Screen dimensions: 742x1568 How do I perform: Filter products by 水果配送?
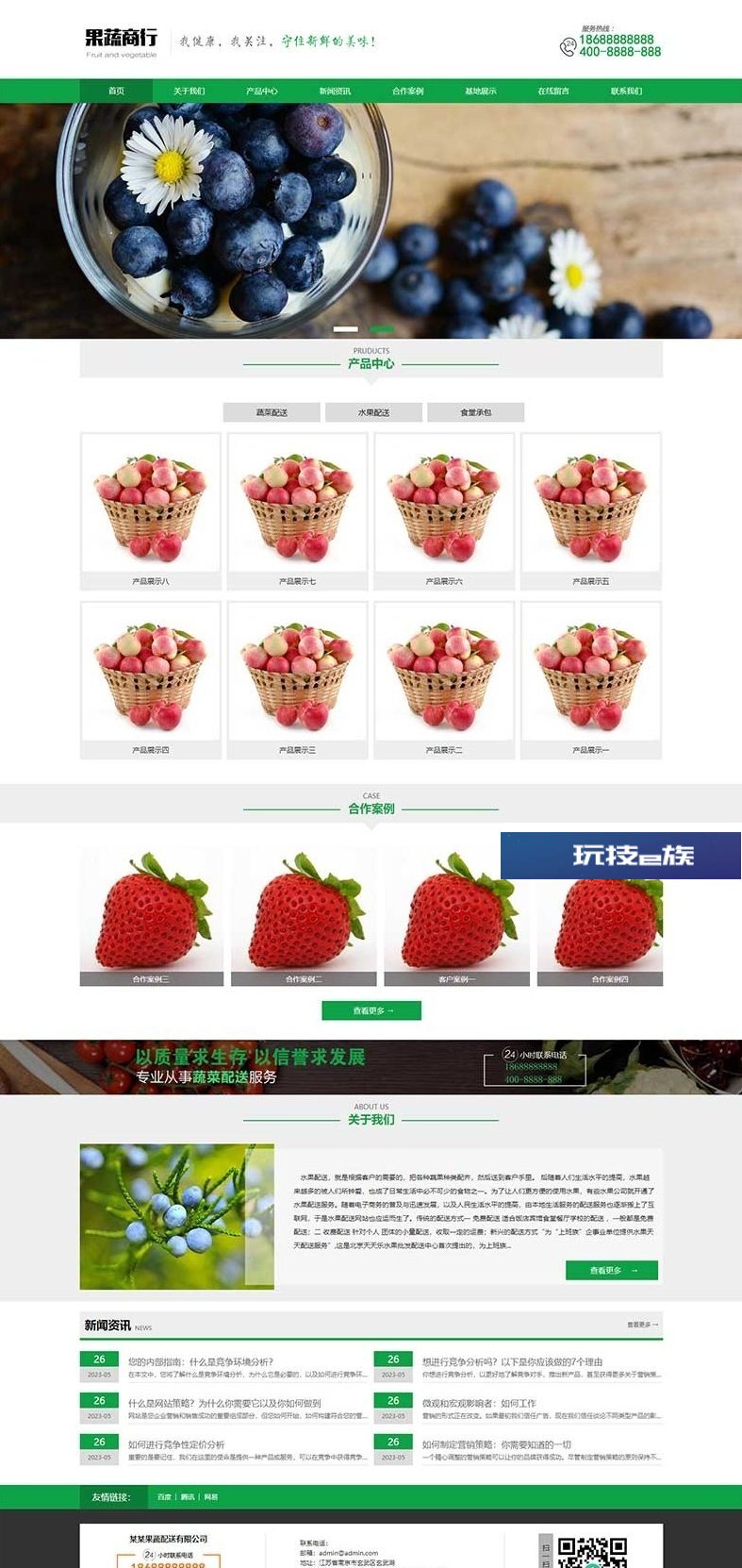point(373,412)
